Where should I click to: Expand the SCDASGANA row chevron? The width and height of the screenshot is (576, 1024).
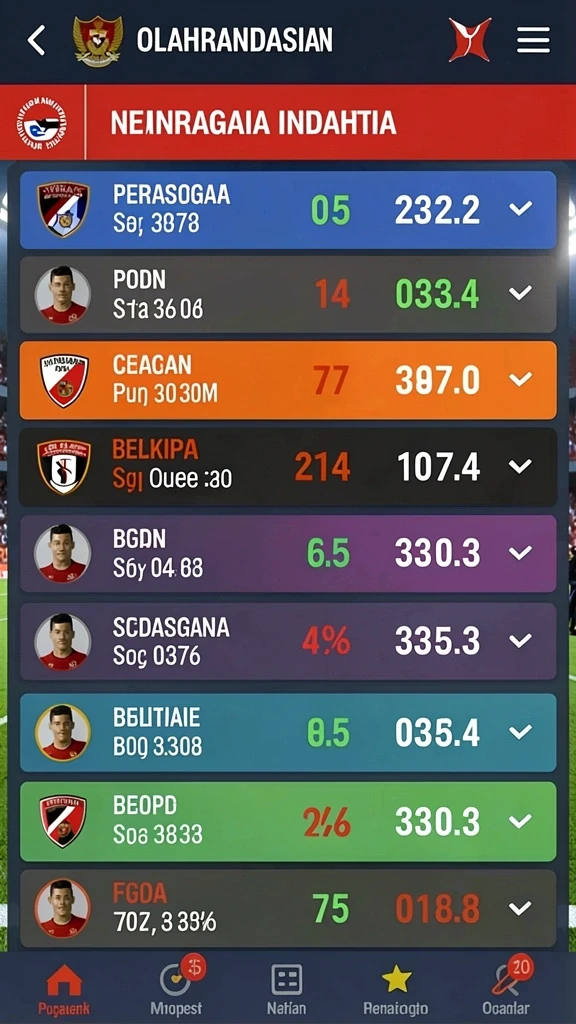[520, 641]
